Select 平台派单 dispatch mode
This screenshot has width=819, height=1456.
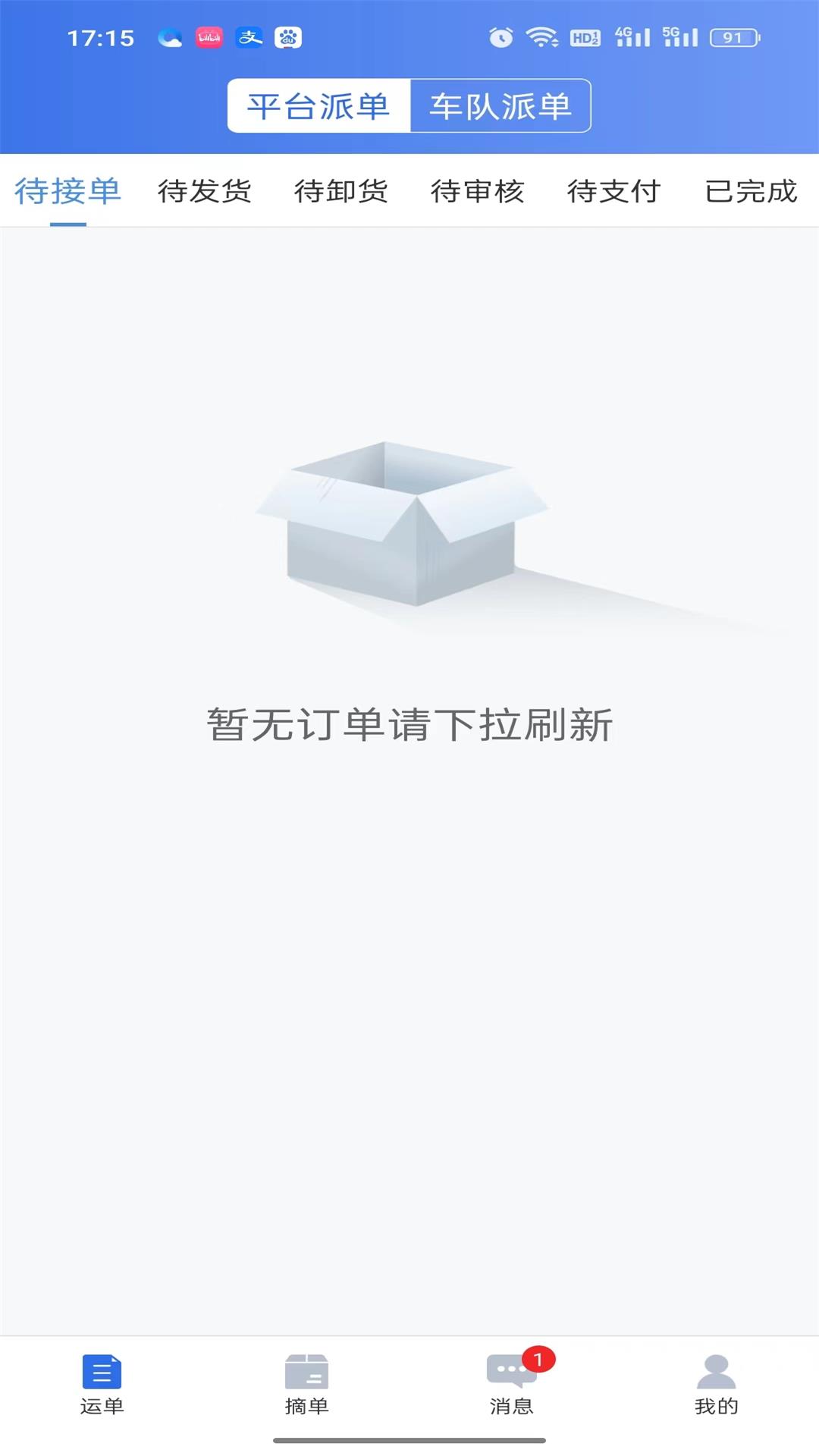point(318,105)
